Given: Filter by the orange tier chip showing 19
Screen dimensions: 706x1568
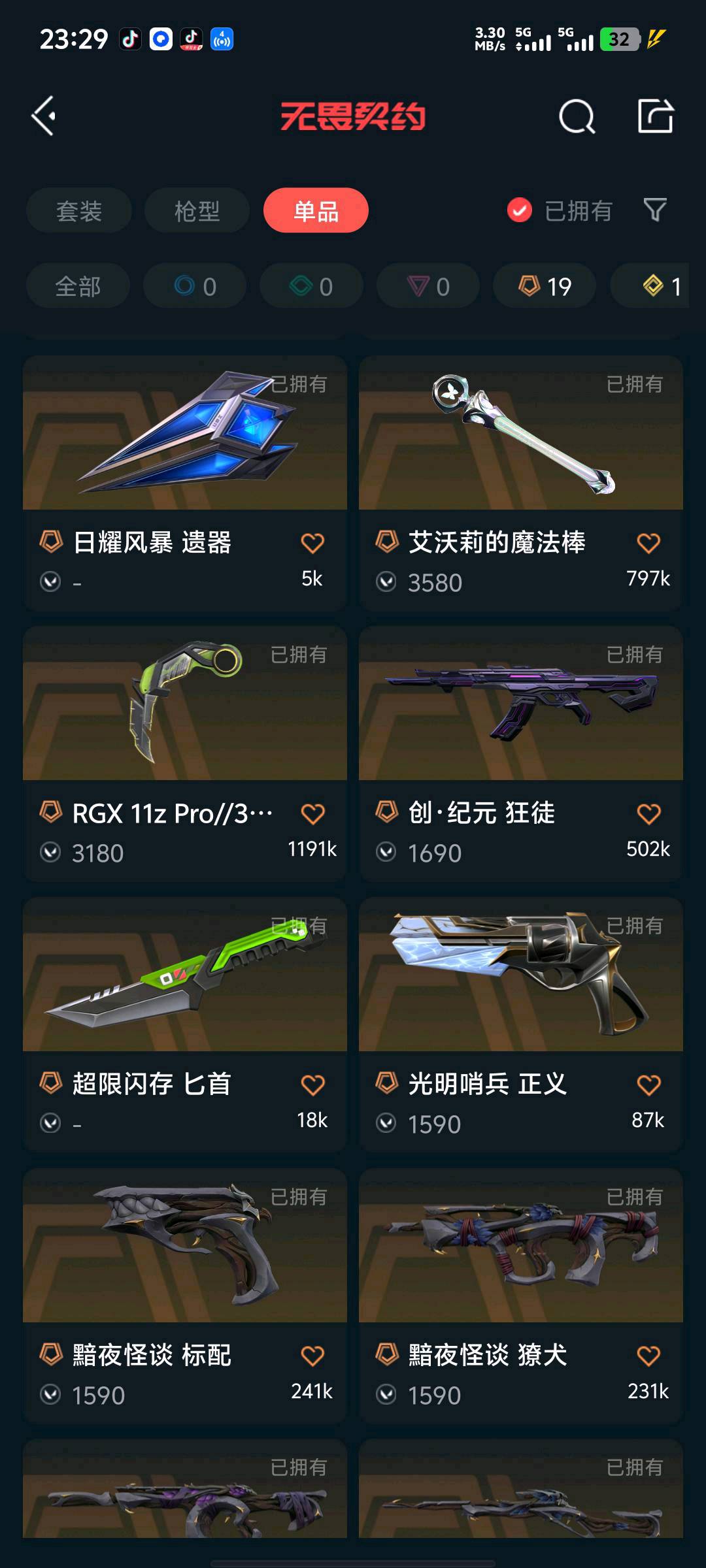Looking at the screenshot, I should click(x=545, y=286).
